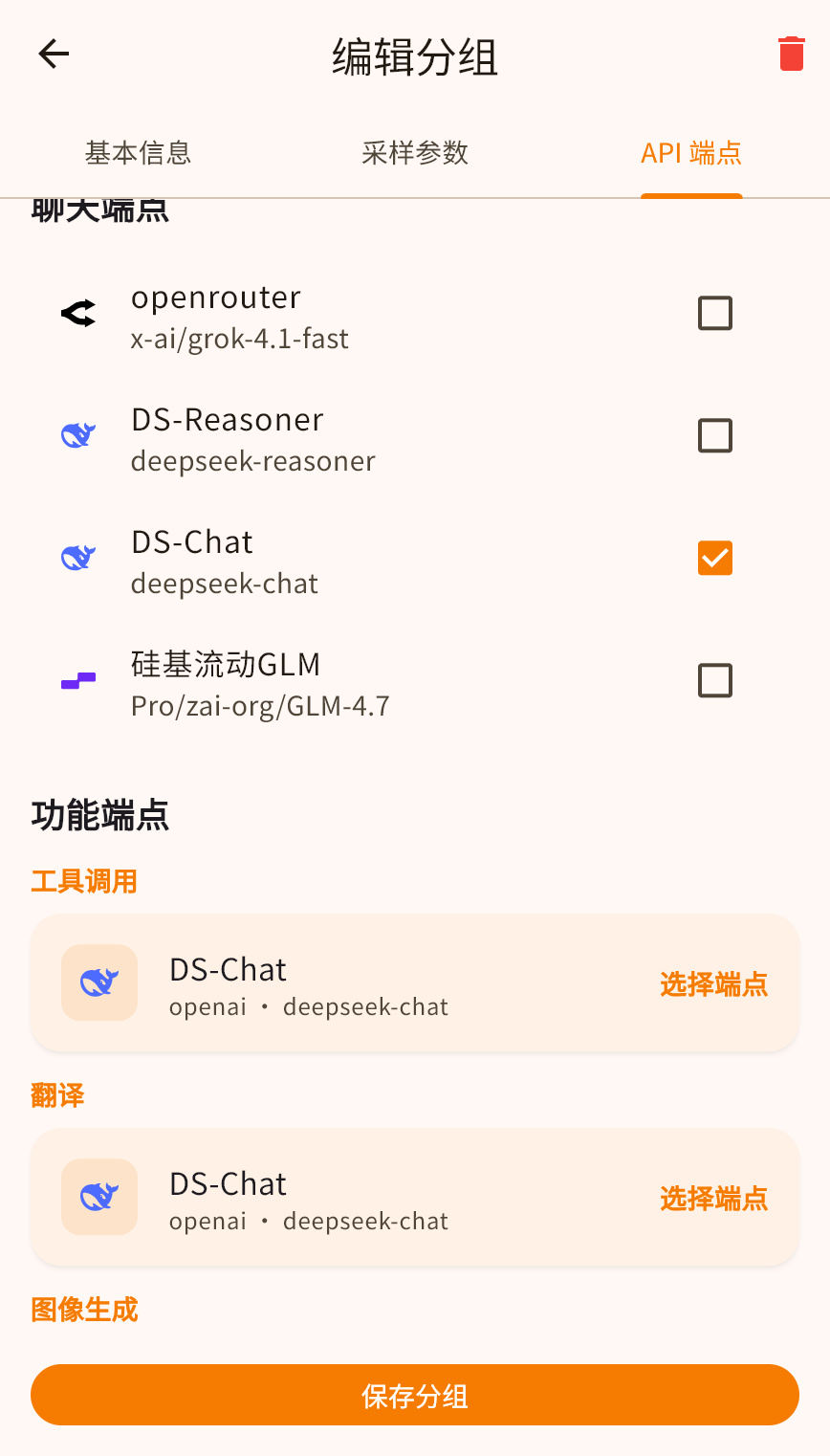The height and width of the screenshot is (1456, 830).
Task: Uncheck the DS-Chat endpoint checkbox
Action: pos(715,559)
